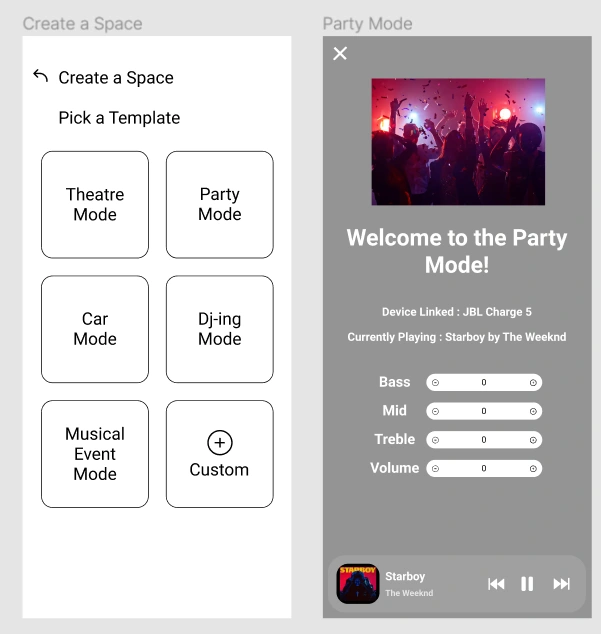
Task: Open the Musical Event Mode template
Action: pyautogui.click(x=95, y=454)
